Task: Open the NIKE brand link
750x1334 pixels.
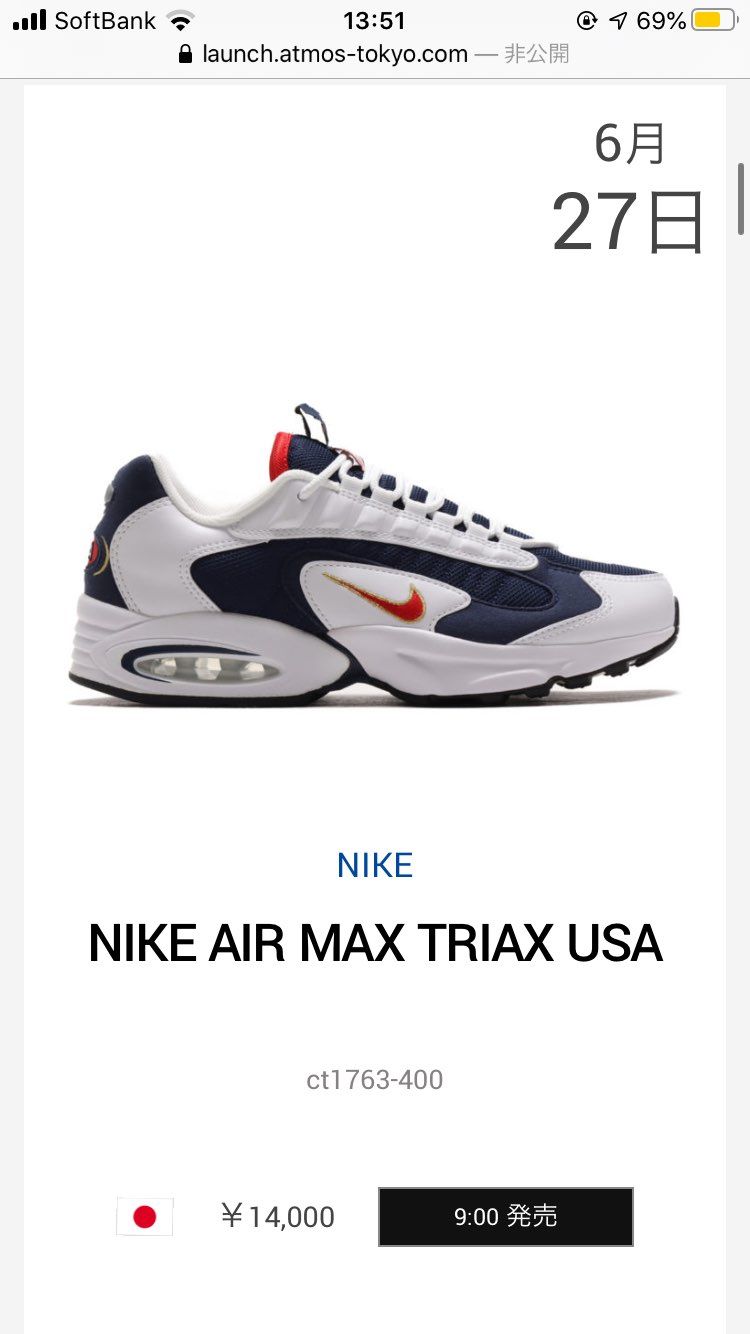Action: point(374,865)
